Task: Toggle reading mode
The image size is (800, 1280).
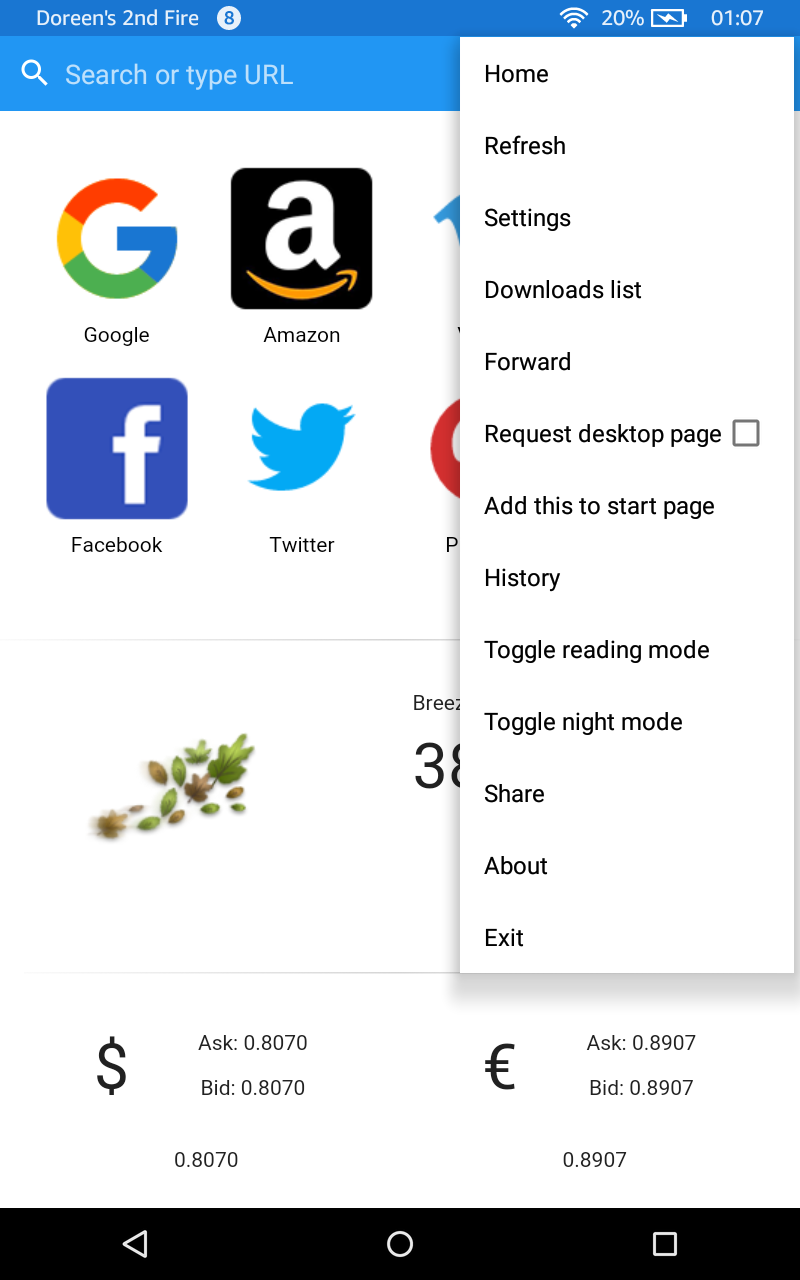Action: 596,649
